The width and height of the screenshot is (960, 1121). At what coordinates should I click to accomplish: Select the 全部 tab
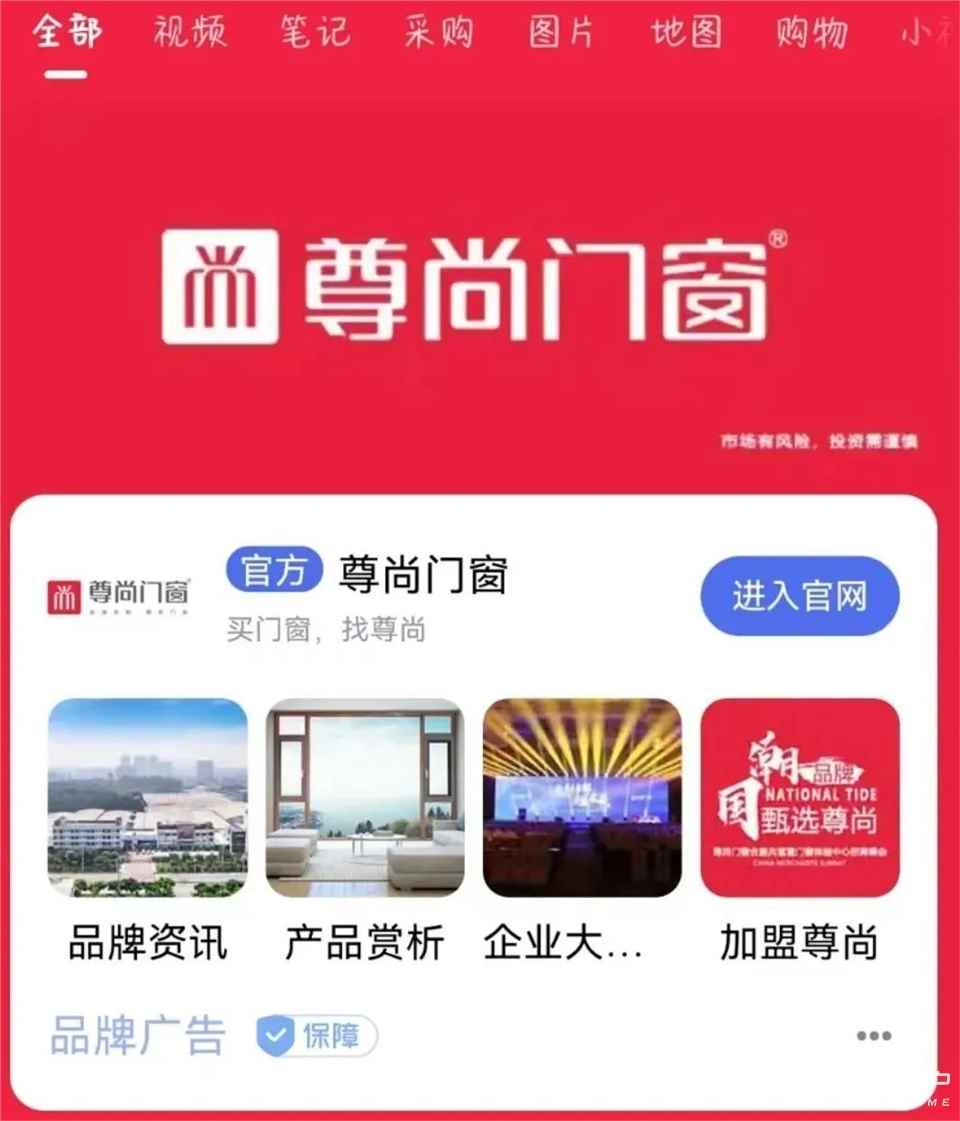(x=66, y=32)
